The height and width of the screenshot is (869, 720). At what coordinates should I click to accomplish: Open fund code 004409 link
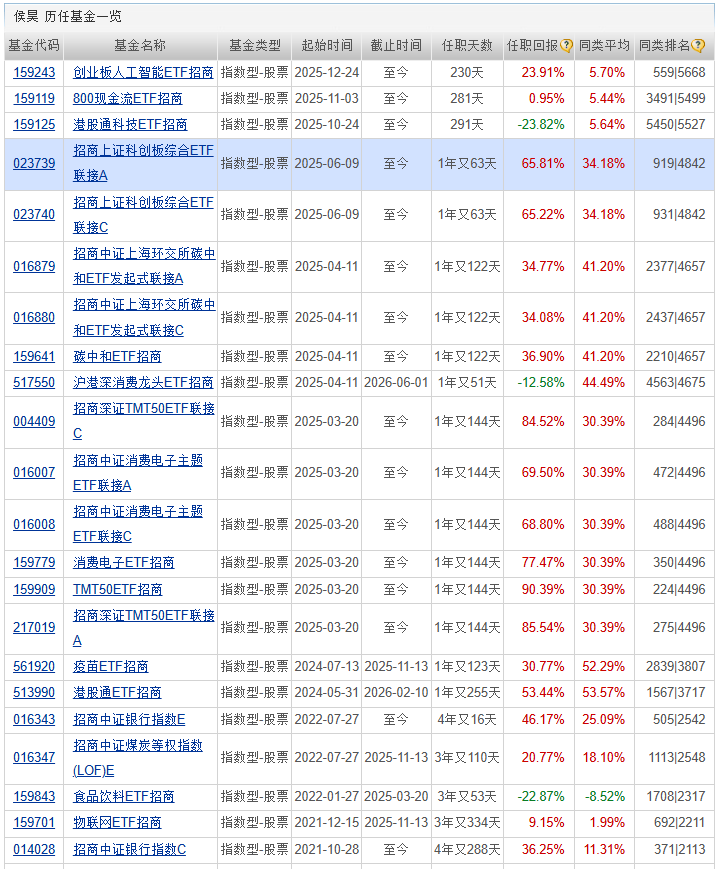coord(34,422)
